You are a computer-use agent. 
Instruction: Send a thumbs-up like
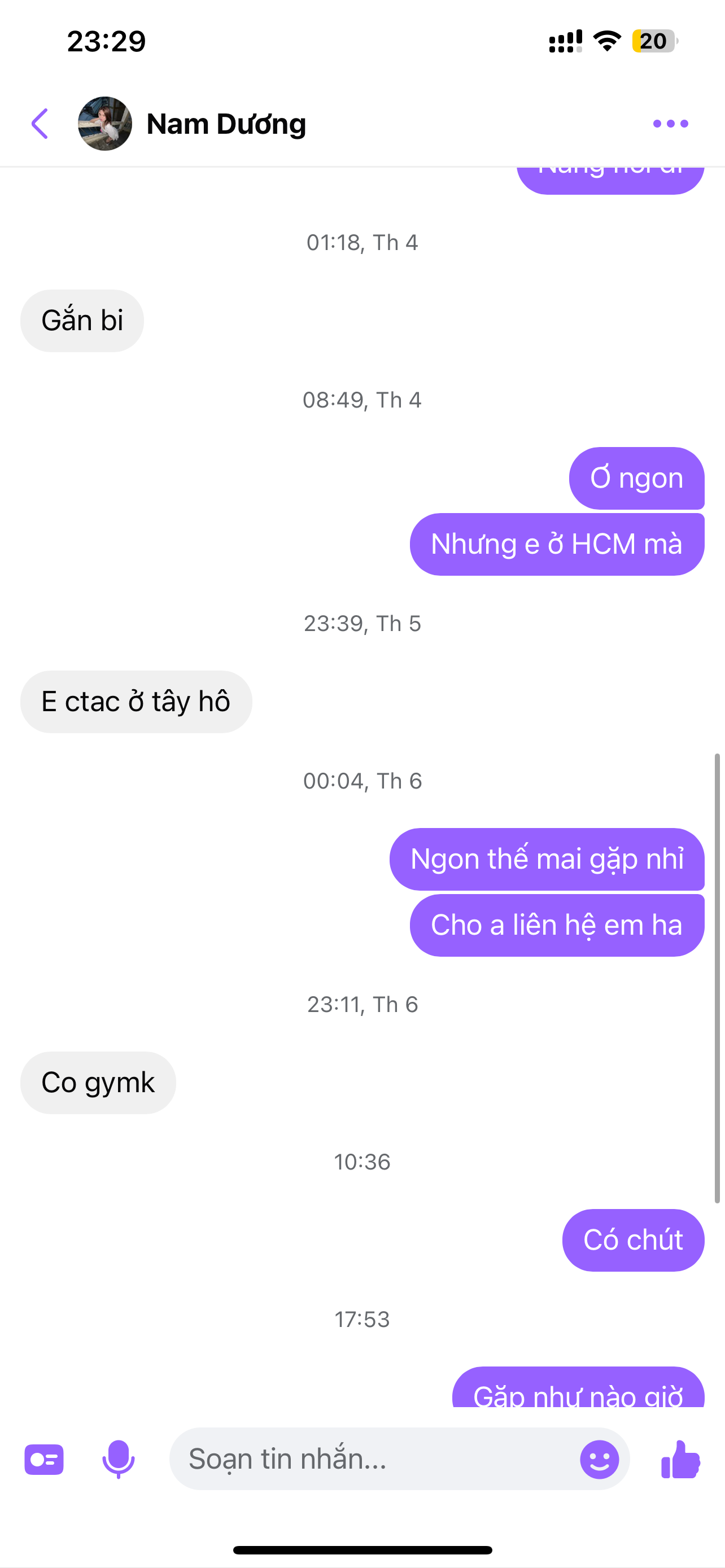click(x=680, y=1460)
